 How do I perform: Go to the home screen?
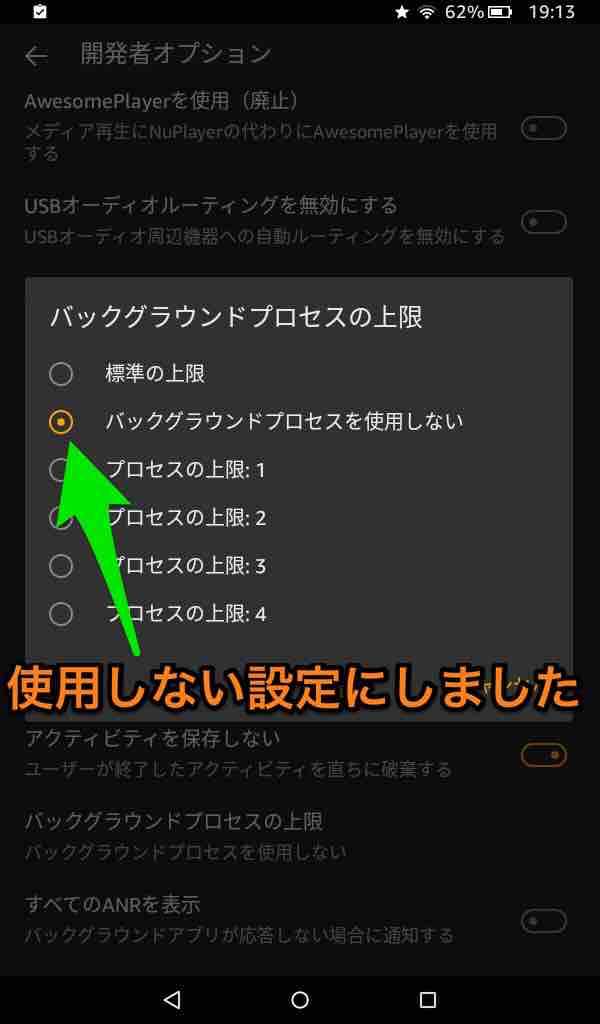[x=300, y=1000]
